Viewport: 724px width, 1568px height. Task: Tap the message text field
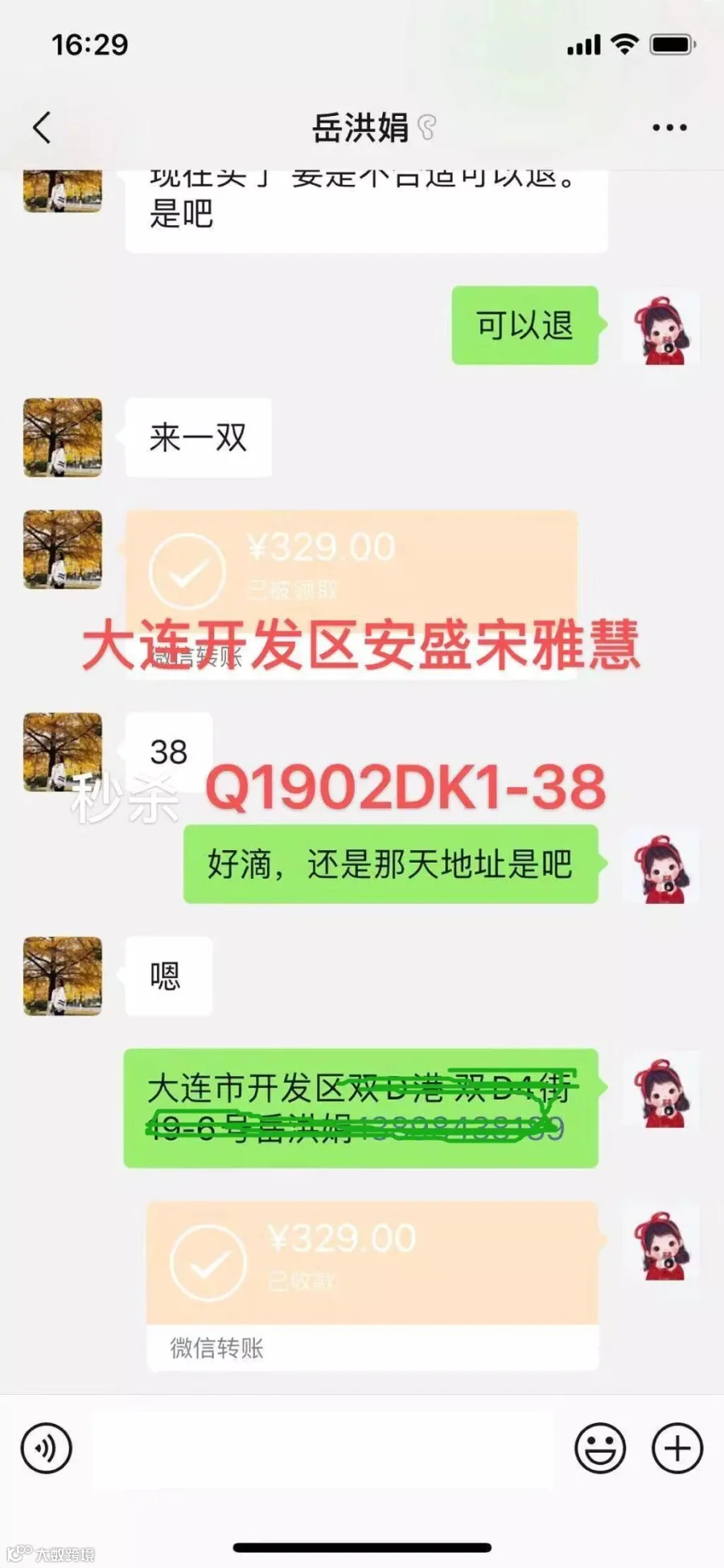(323, 1449)
